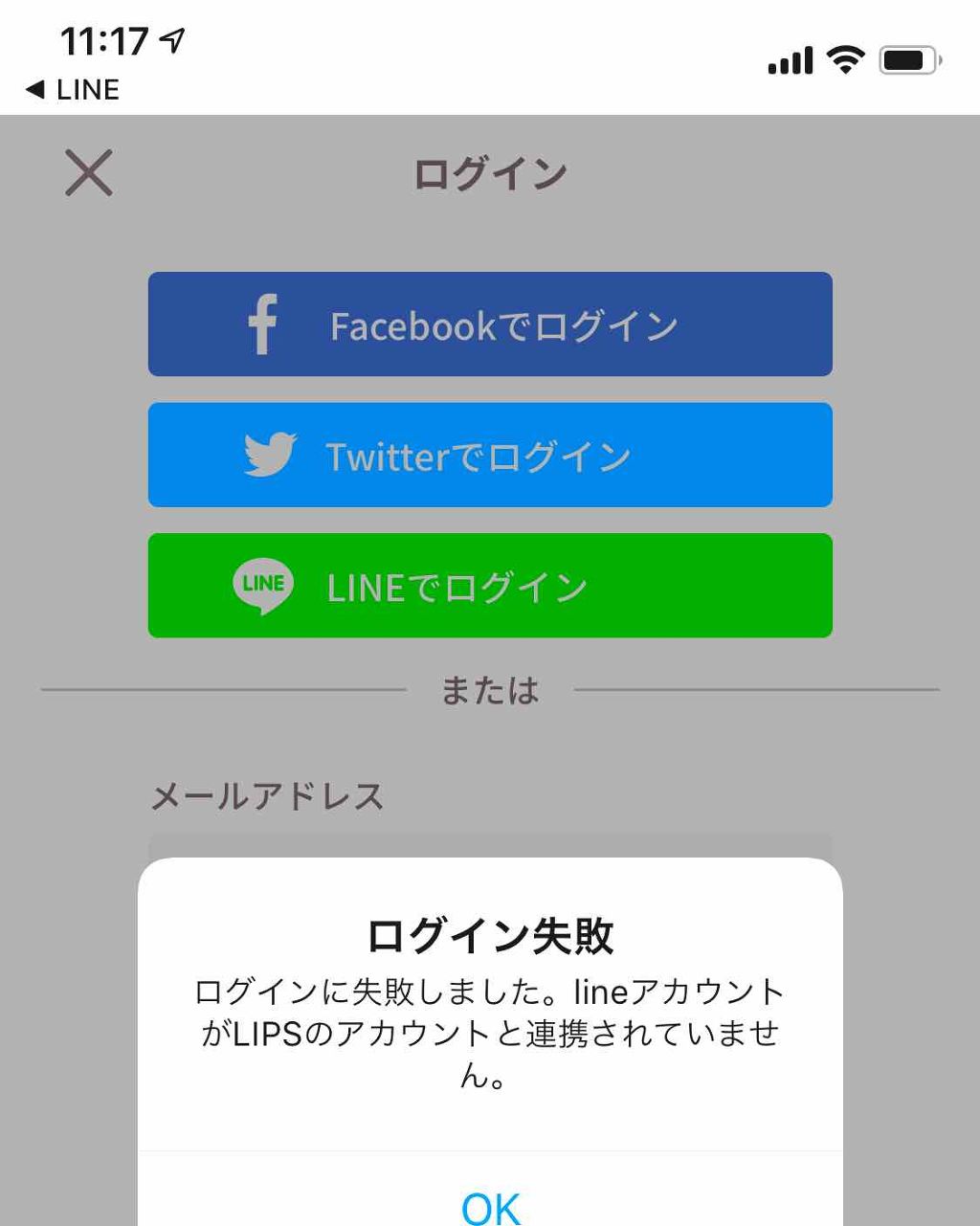980x1226 pixels.
Task: Tap the error message text in dialog
Action: [490, 1033]
